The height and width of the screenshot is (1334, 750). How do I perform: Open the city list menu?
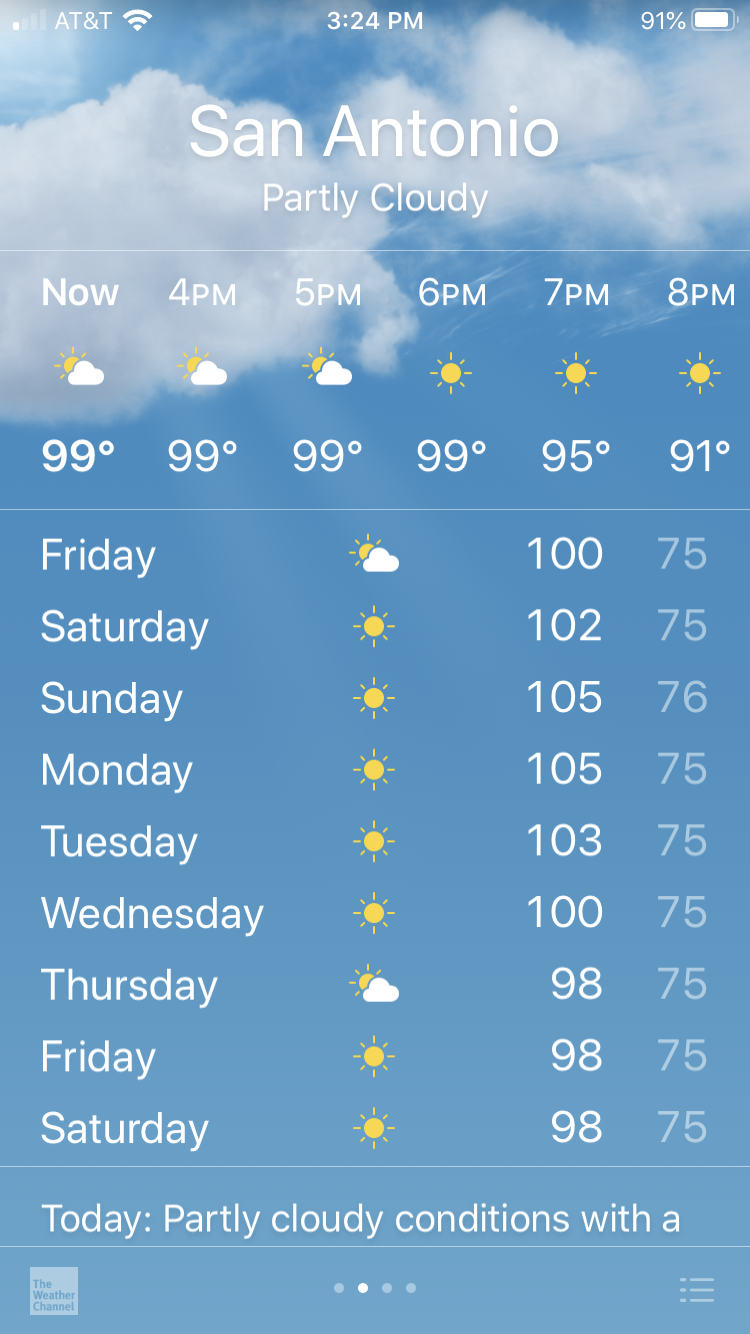point(696,1290)
